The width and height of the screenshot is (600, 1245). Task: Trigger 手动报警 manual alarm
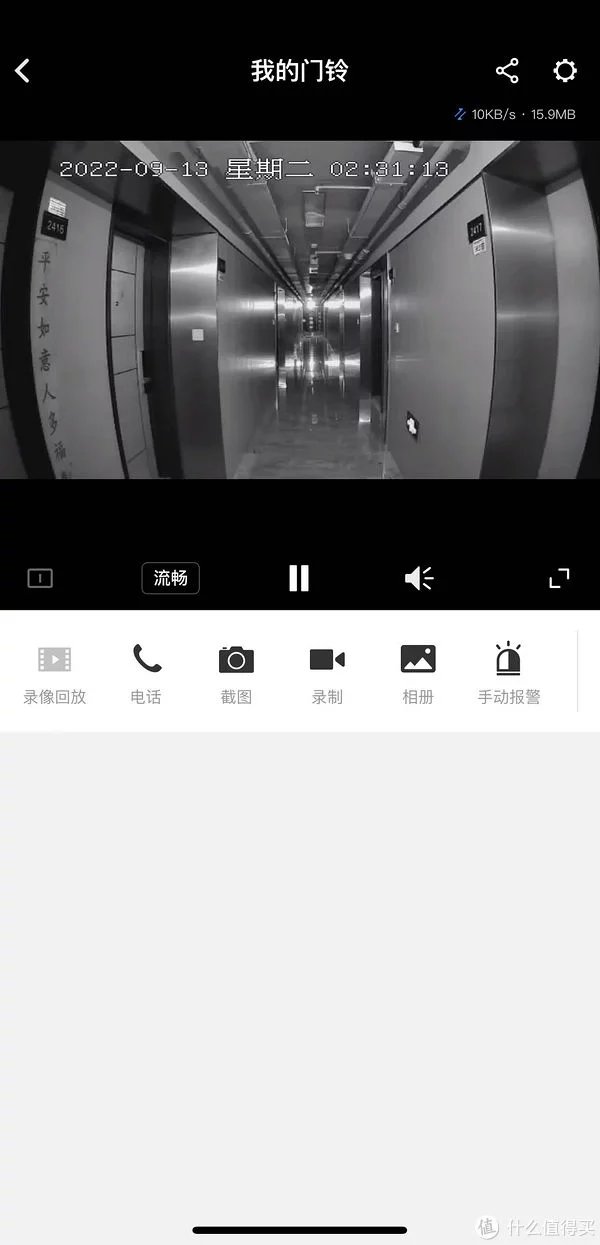pos(509,673)
